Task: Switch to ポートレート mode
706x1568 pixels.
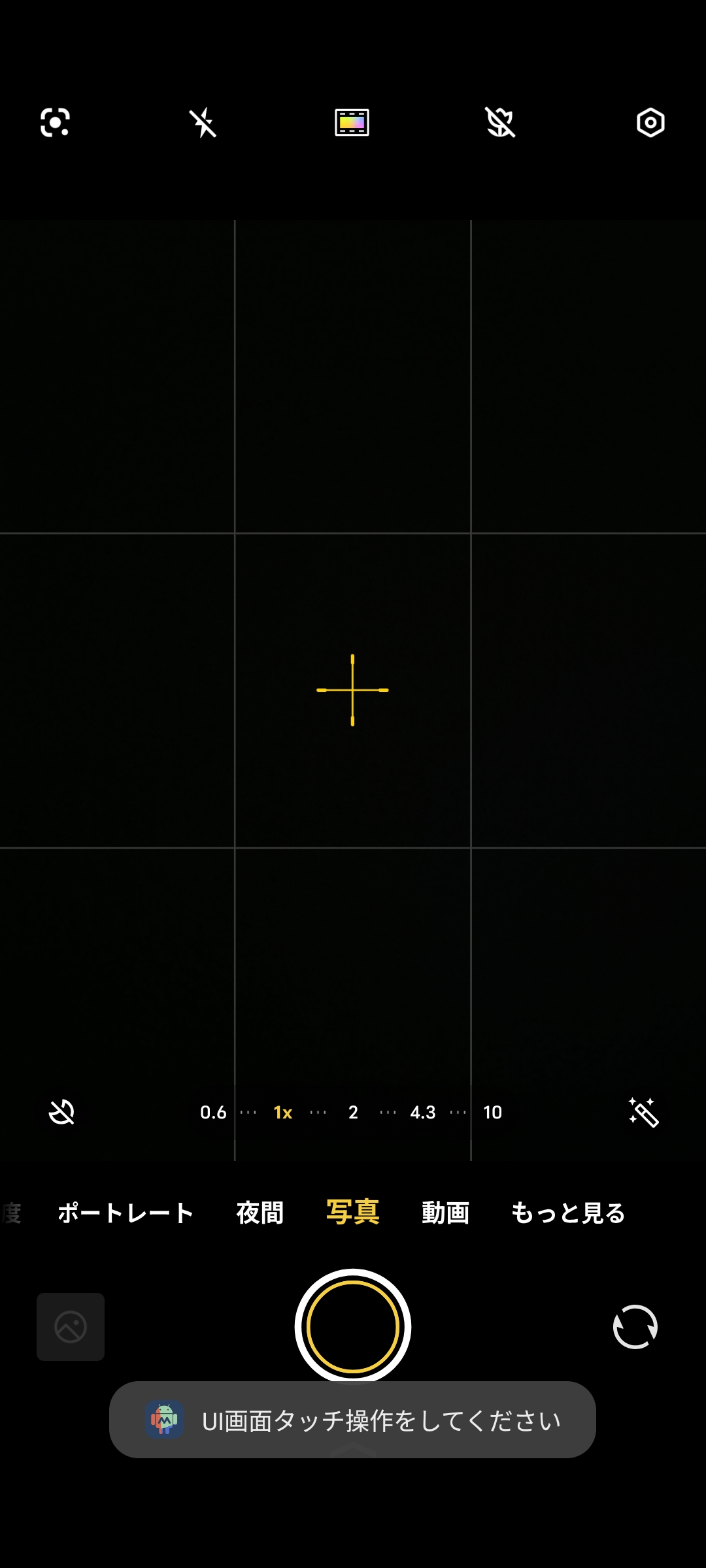Action: (x=126, y=1213)
